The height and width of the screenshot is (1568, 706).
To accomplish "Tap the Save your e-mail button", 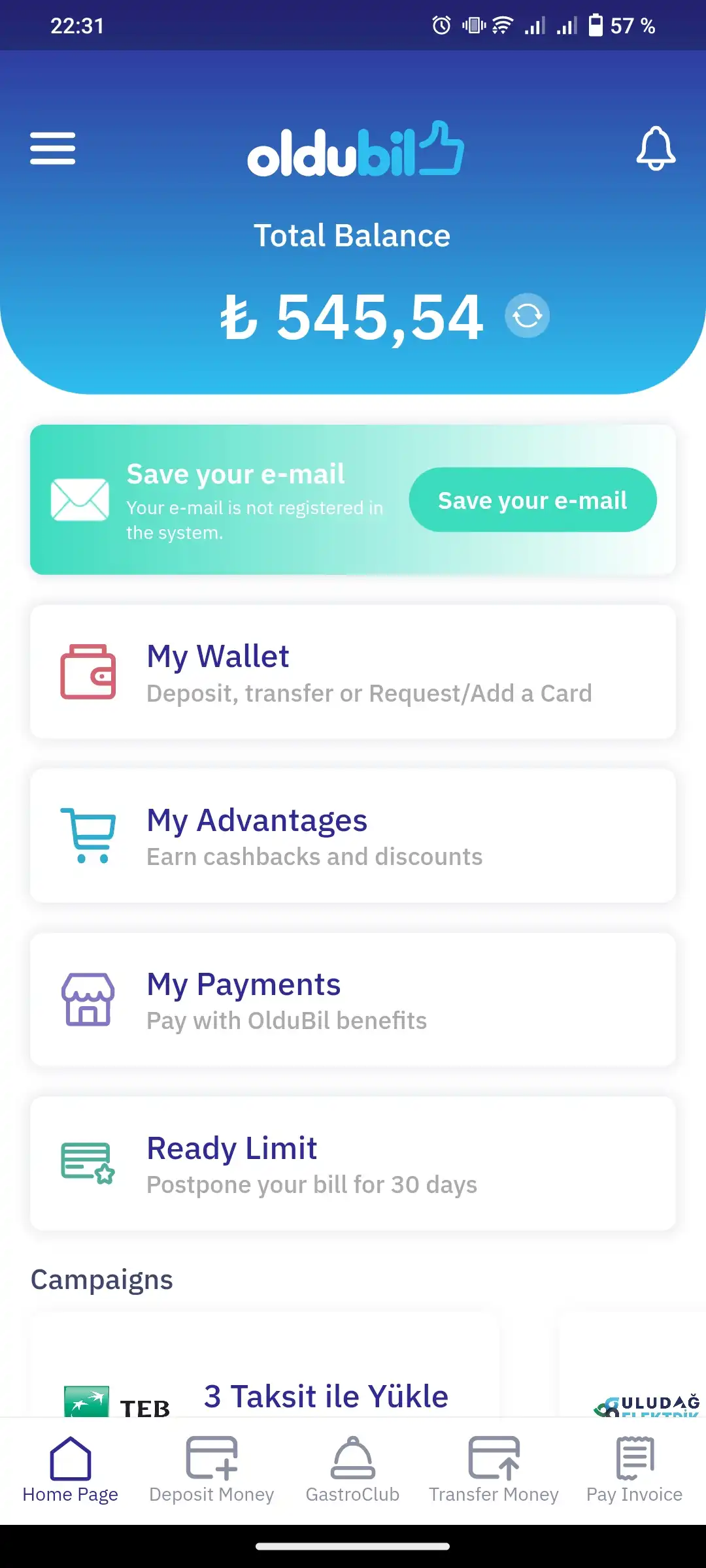I will click(x=533, y=500).
